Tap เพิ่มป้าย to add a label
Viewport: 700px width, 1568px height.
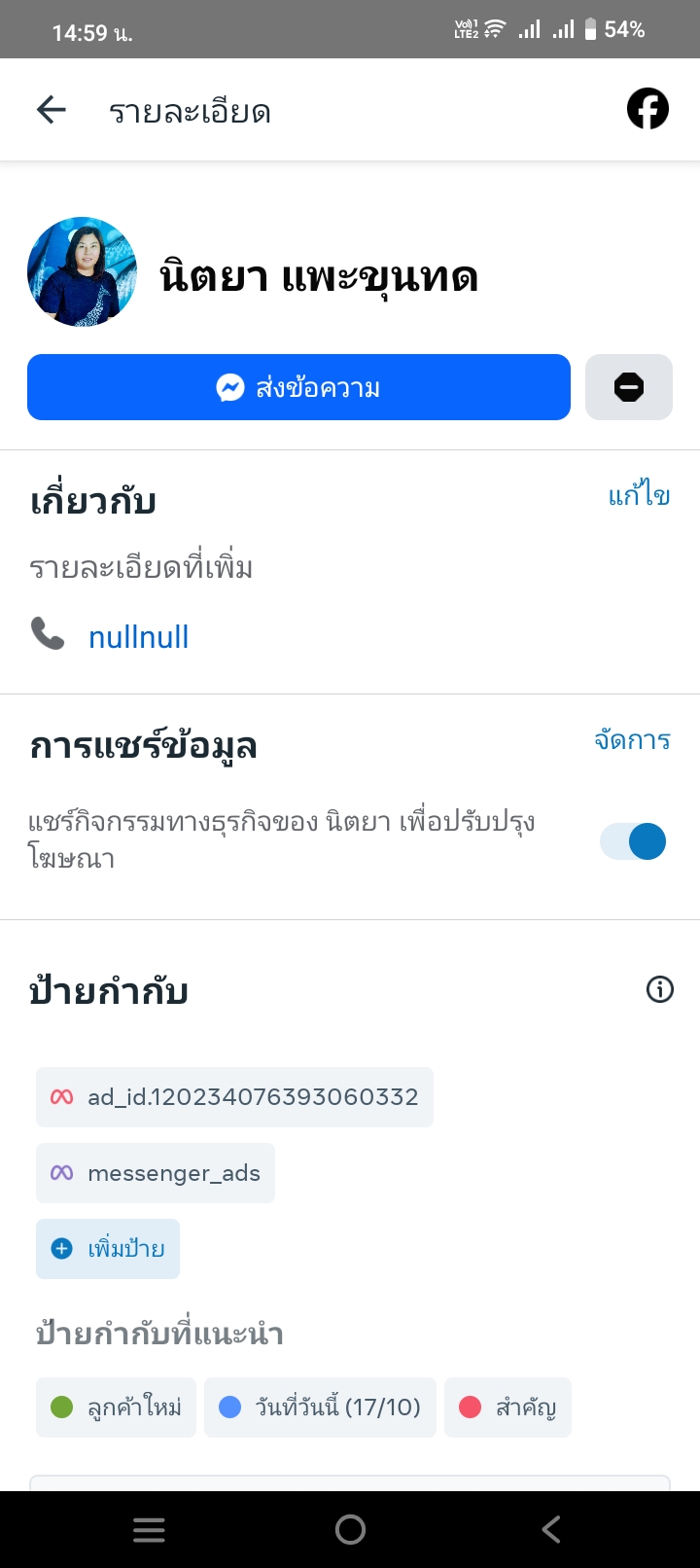point(108,1249)
